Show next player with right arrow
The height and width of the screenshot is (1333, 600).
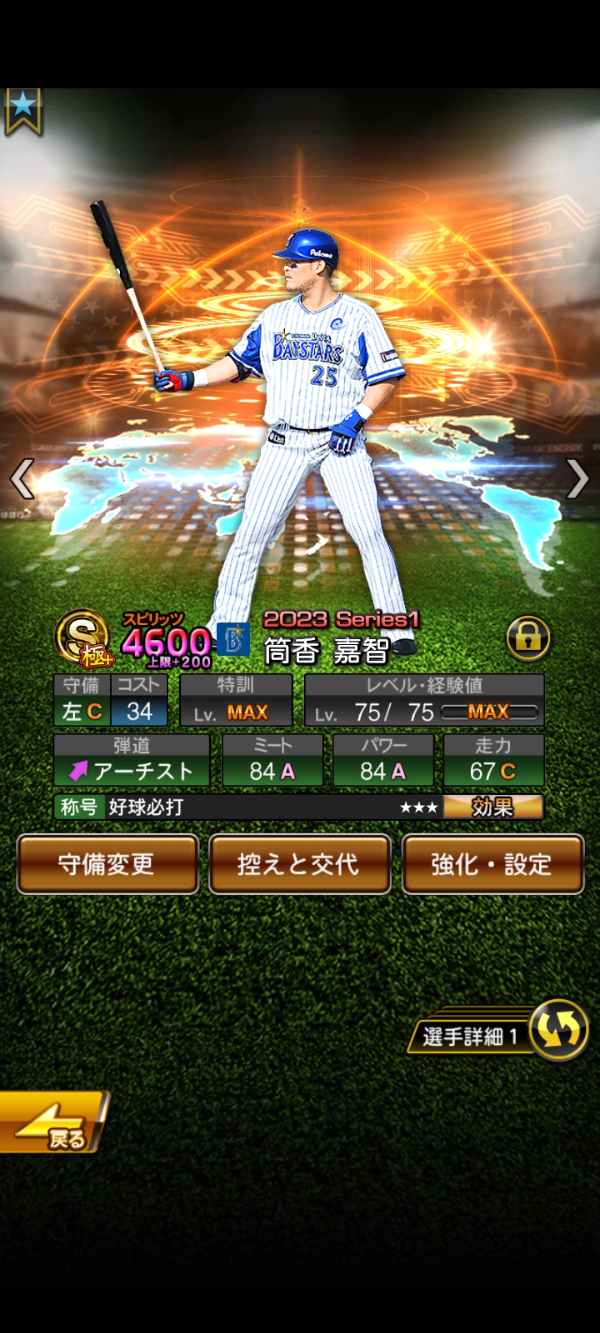point(578,479)
